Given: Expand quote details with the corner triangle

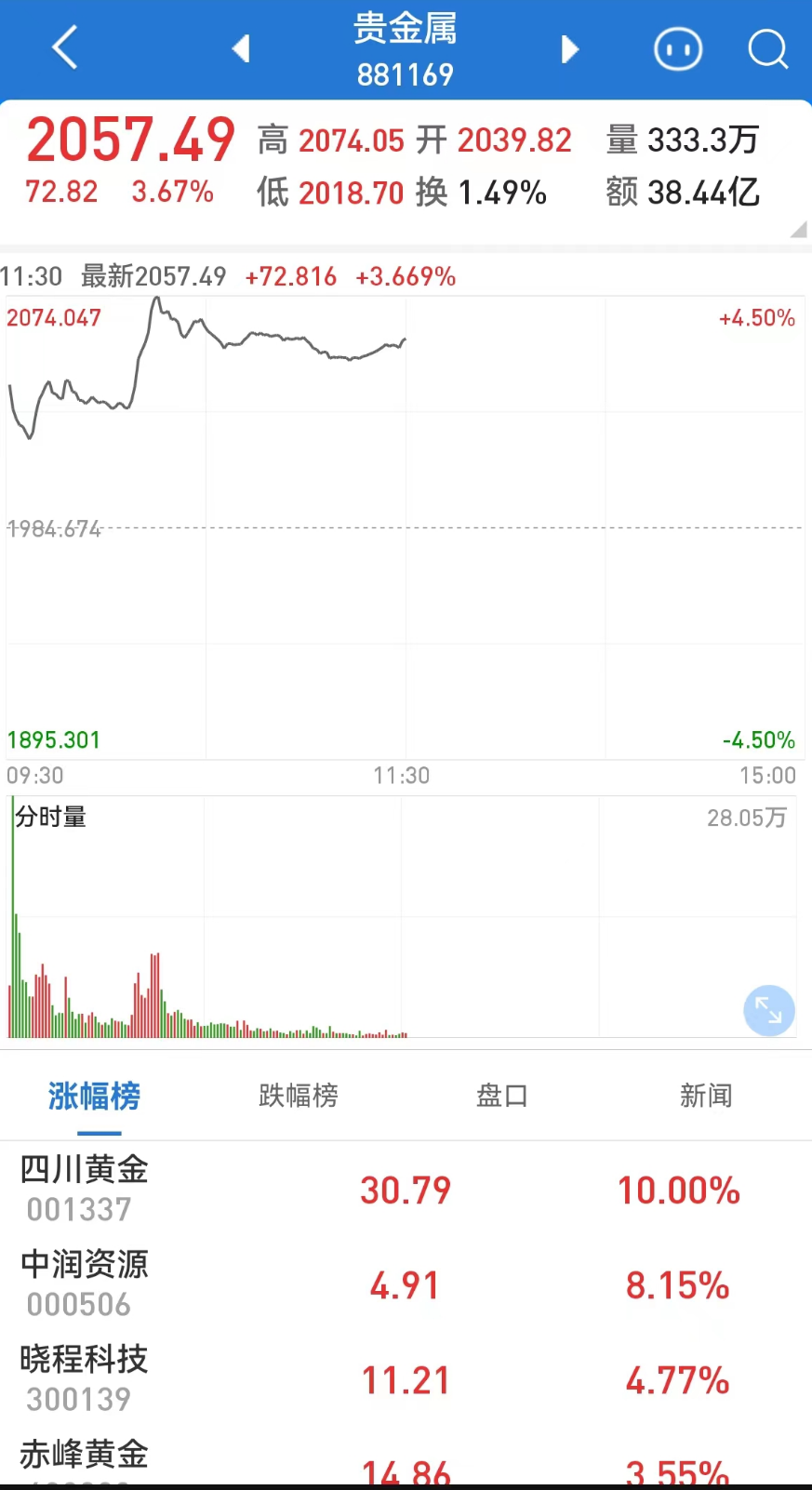Looking at the screenshot, I should [x=799, y=230].
